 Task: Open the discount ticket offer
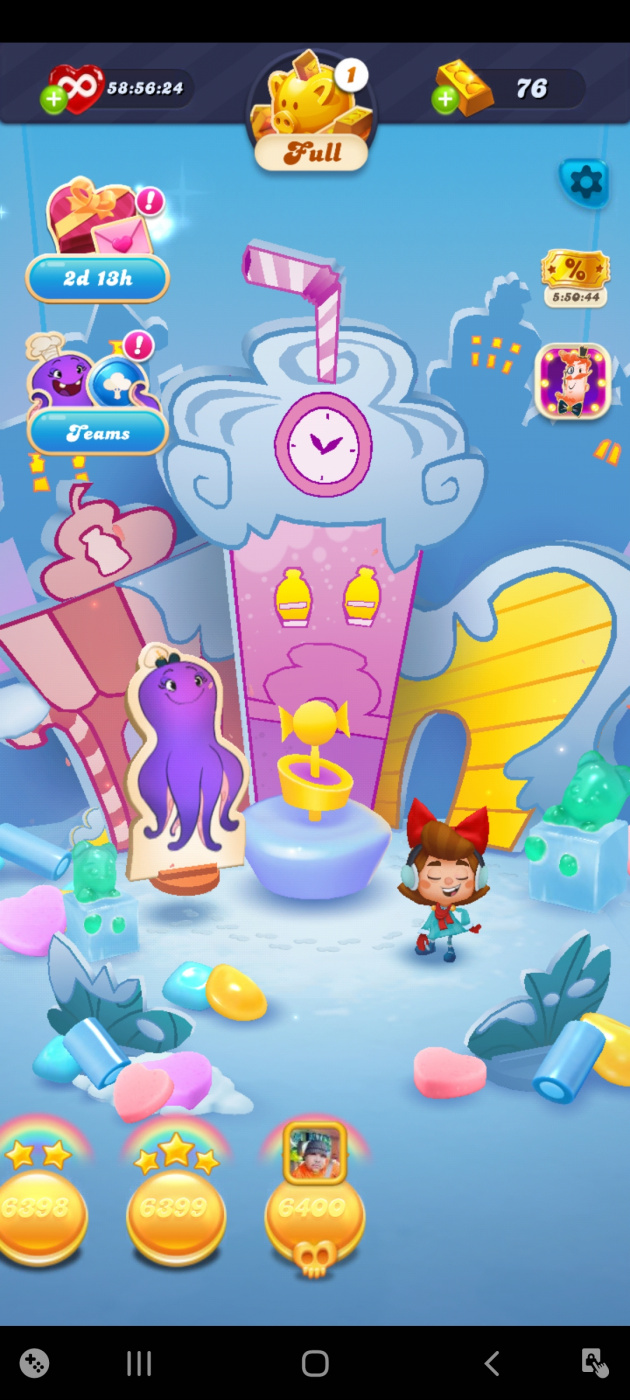click(575, 277)
